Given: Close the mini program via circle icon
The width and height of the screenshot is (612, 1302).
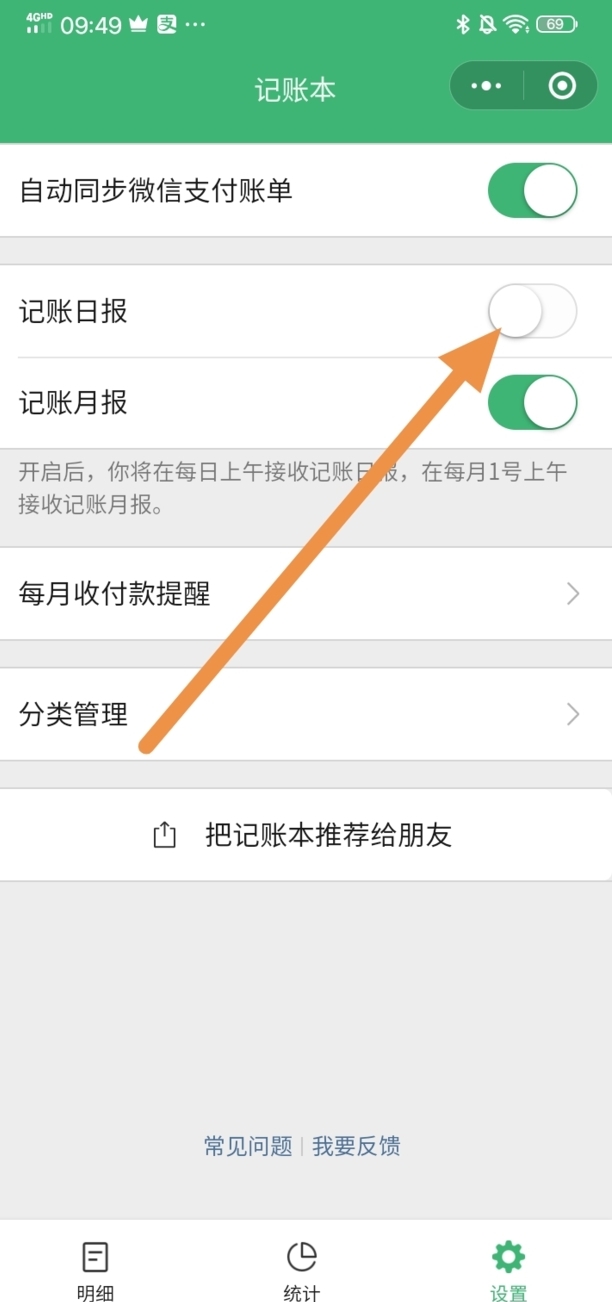Looking at the screenshot, I should (563, 87).
